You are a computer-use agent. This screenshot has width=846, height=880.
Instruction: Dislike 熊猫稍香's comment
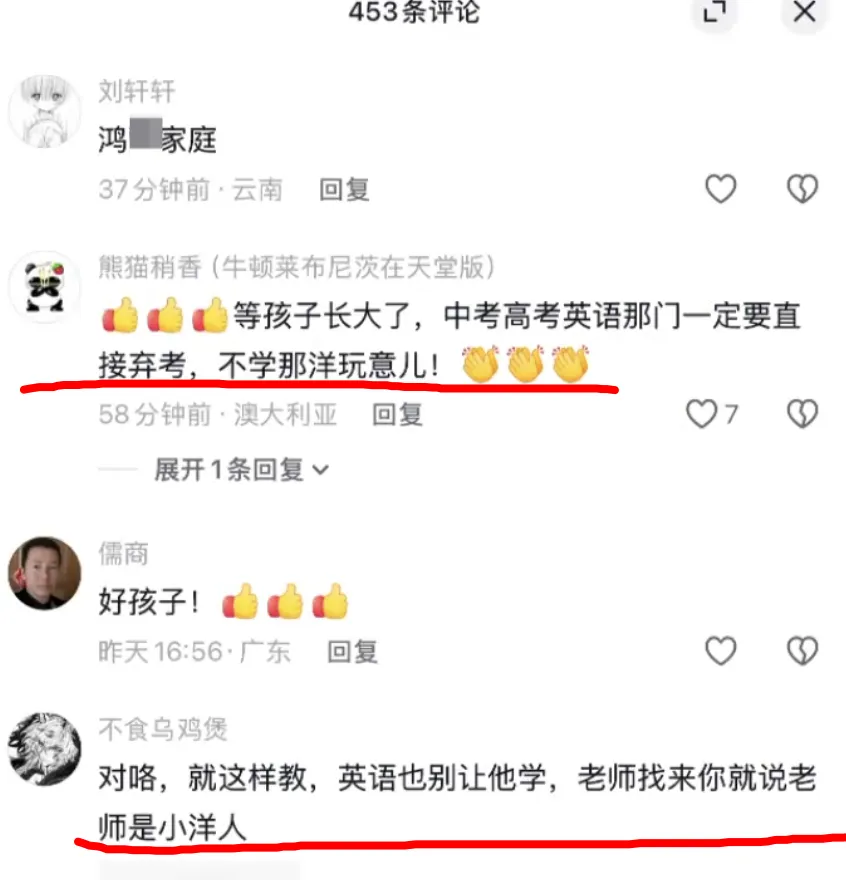pyautogui.click(x=802, y=414)
